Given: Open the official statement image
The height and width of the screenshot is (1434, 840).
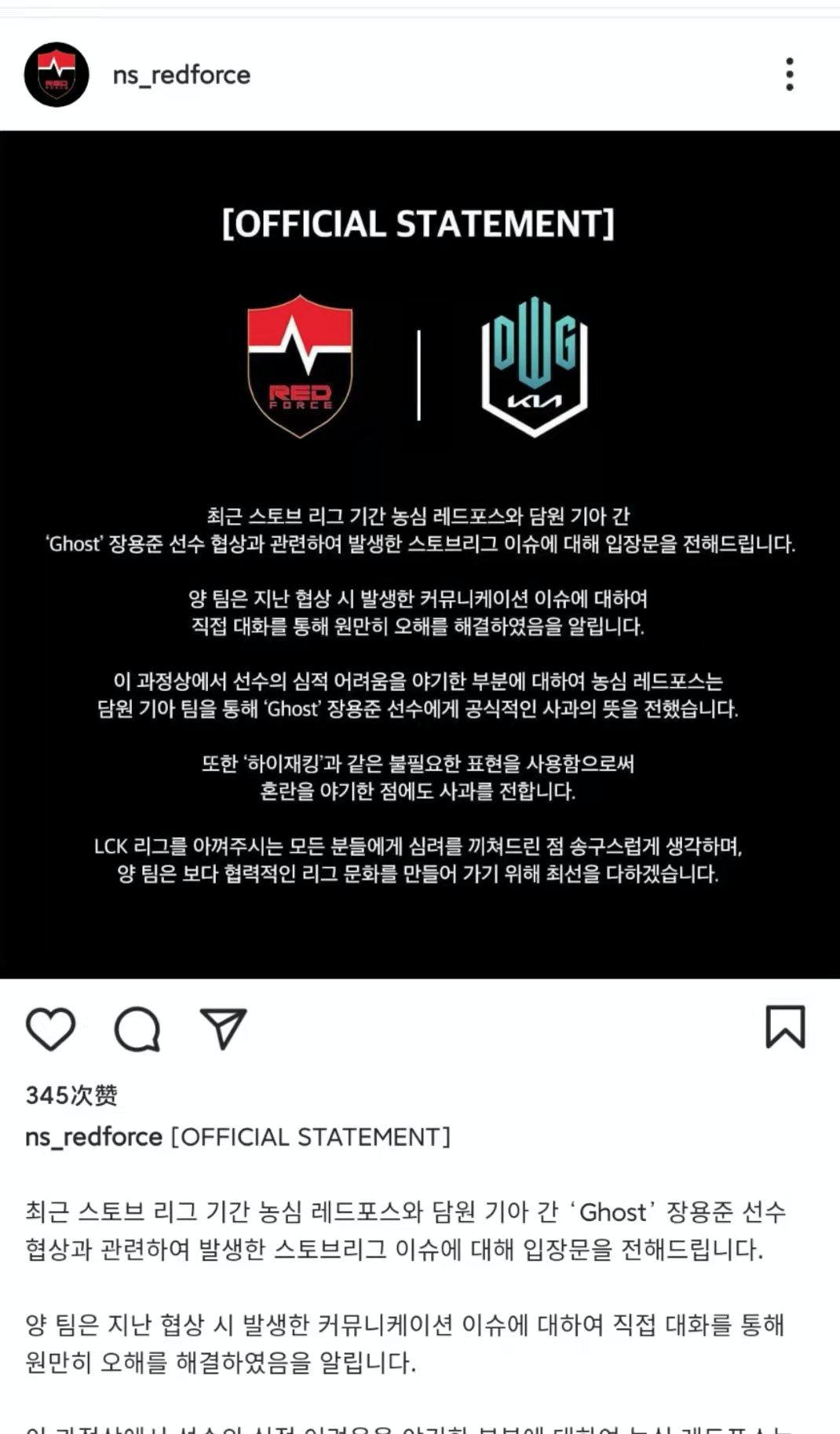Looking at the screenshot, I should [x=420, y=554].
